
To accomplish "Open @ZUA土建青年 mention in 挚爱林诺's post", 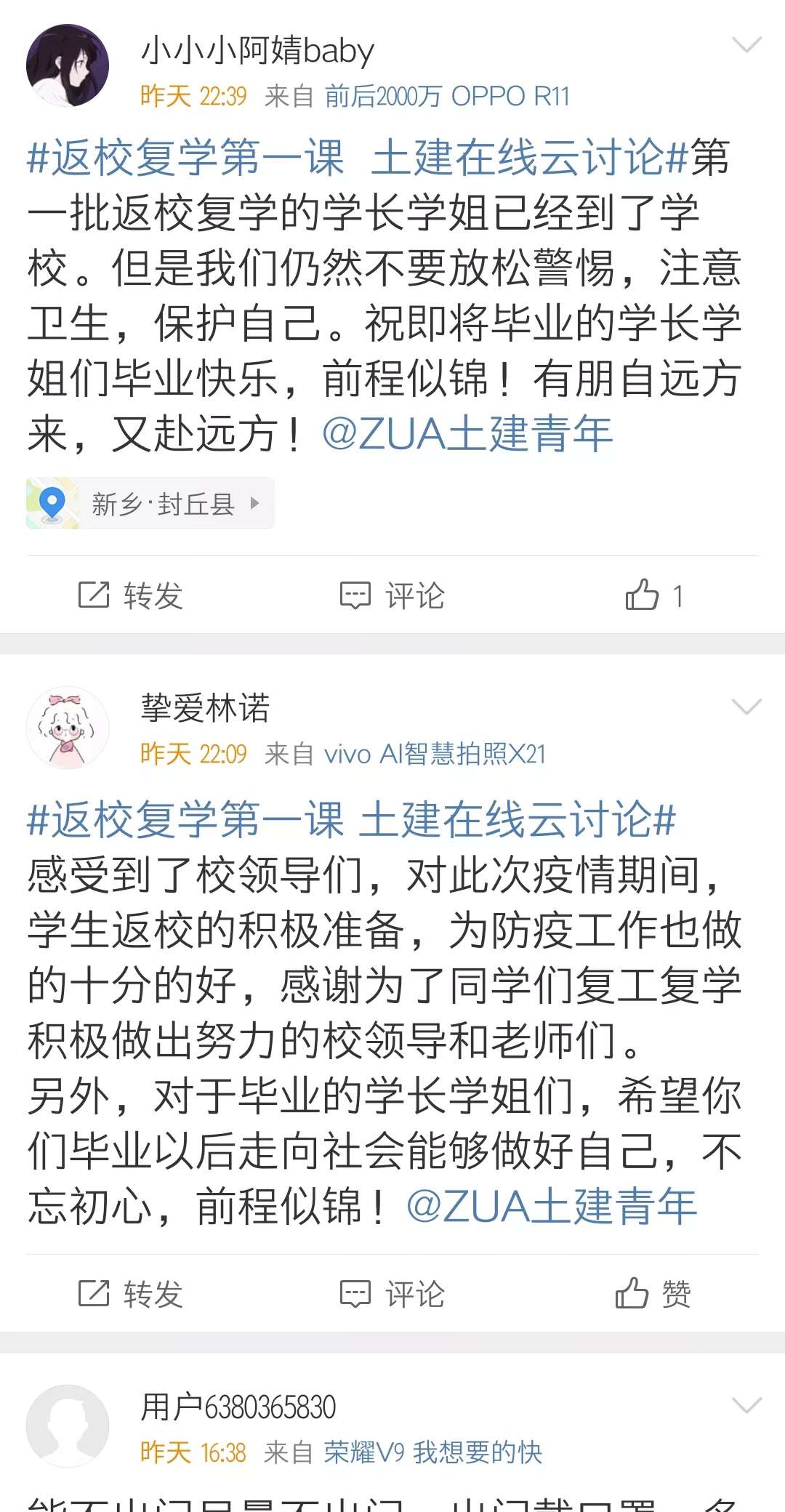I will (x=551, y=1207).
